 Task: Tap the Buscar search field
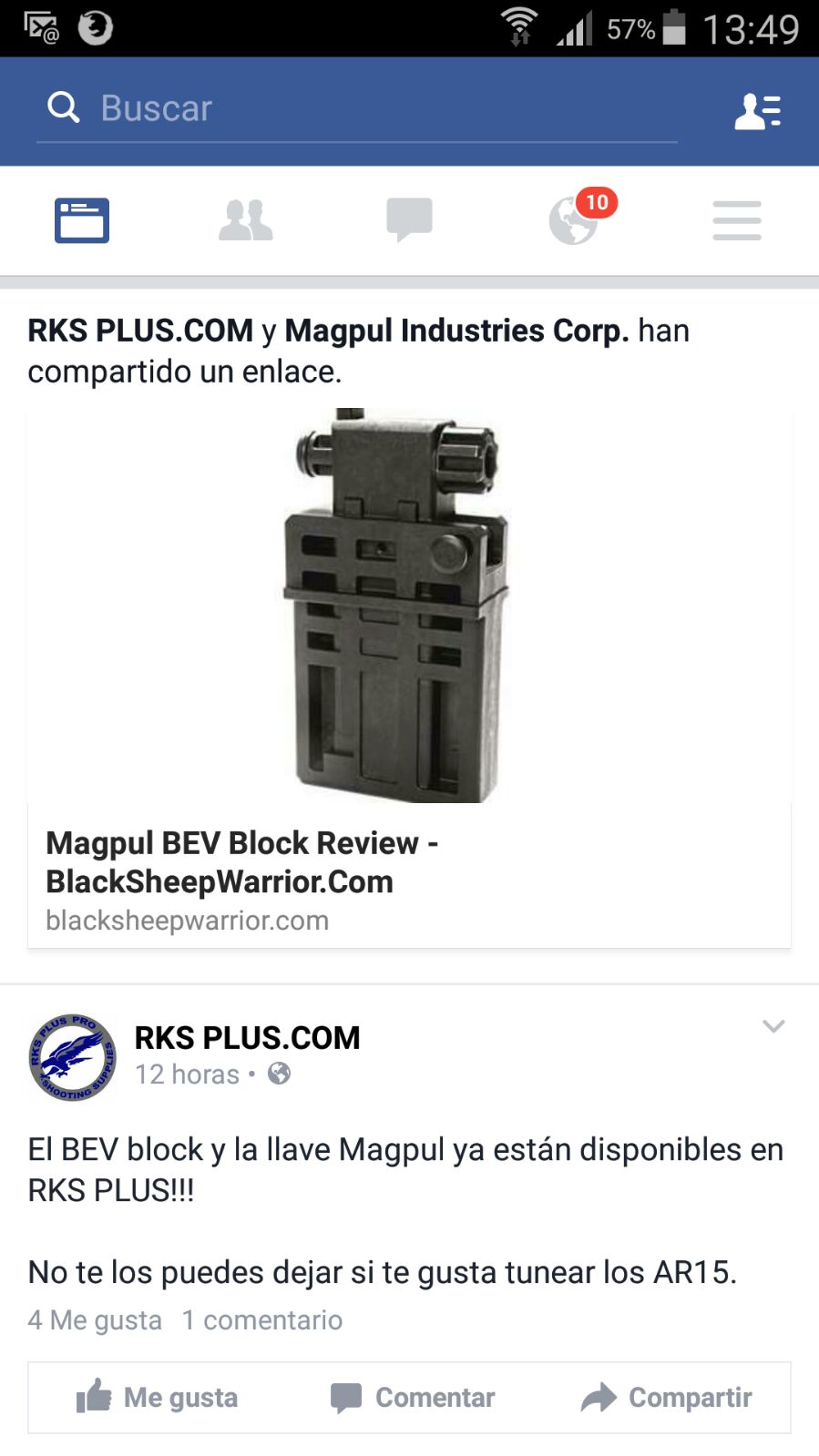point(355,108)
